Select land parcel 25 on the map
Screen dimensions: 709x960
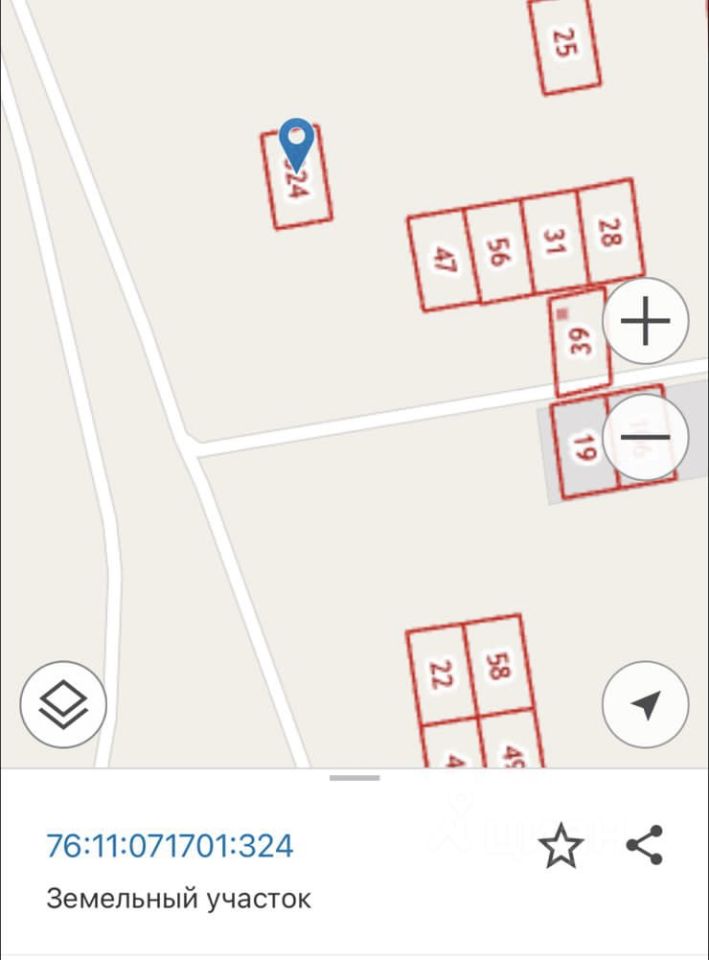pyautogui.click(x=566, y=44)
